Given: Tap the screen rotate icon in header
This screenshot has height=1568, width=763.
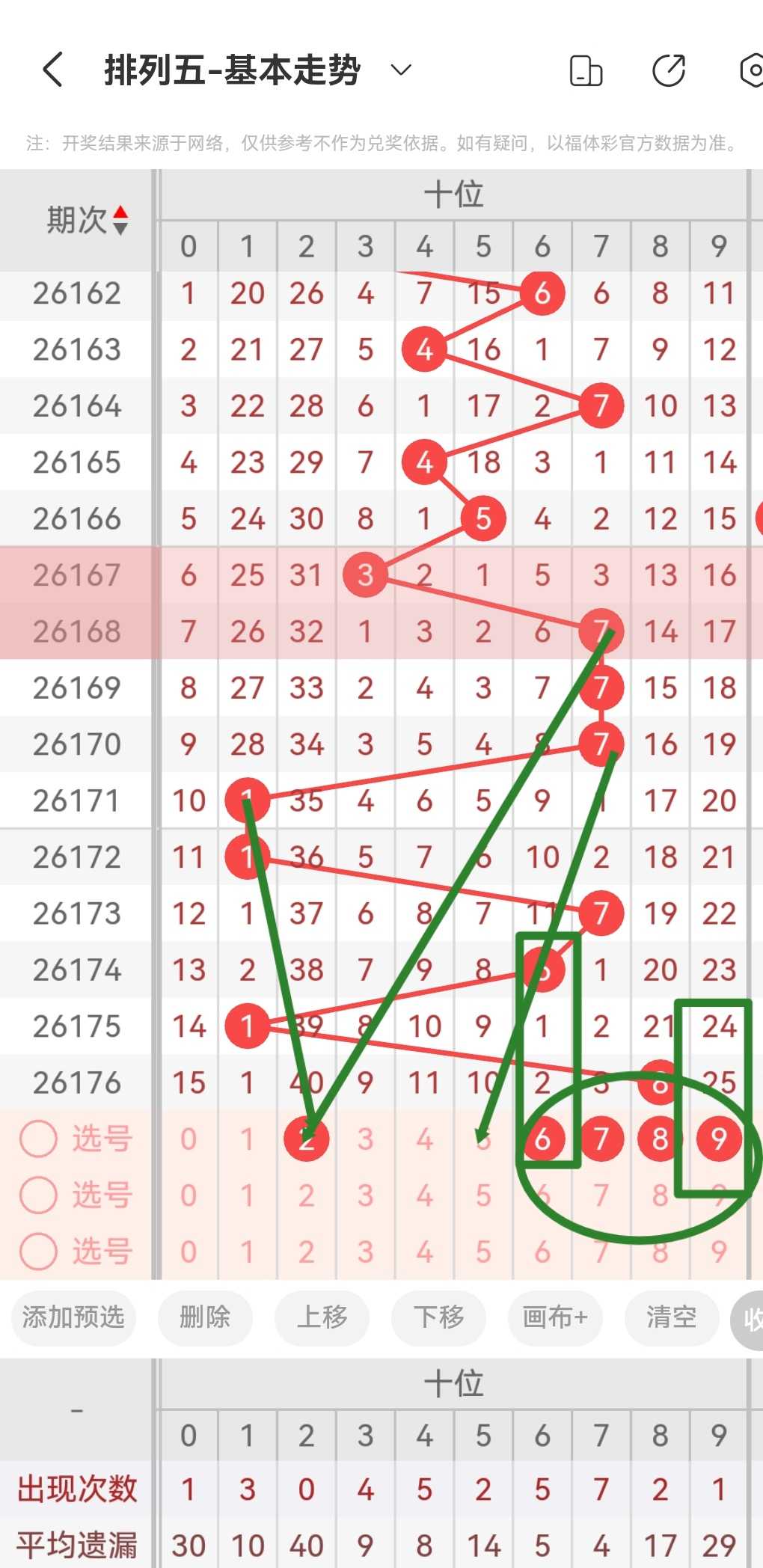Looking at the screenshot, I should (x=586, y=71).
